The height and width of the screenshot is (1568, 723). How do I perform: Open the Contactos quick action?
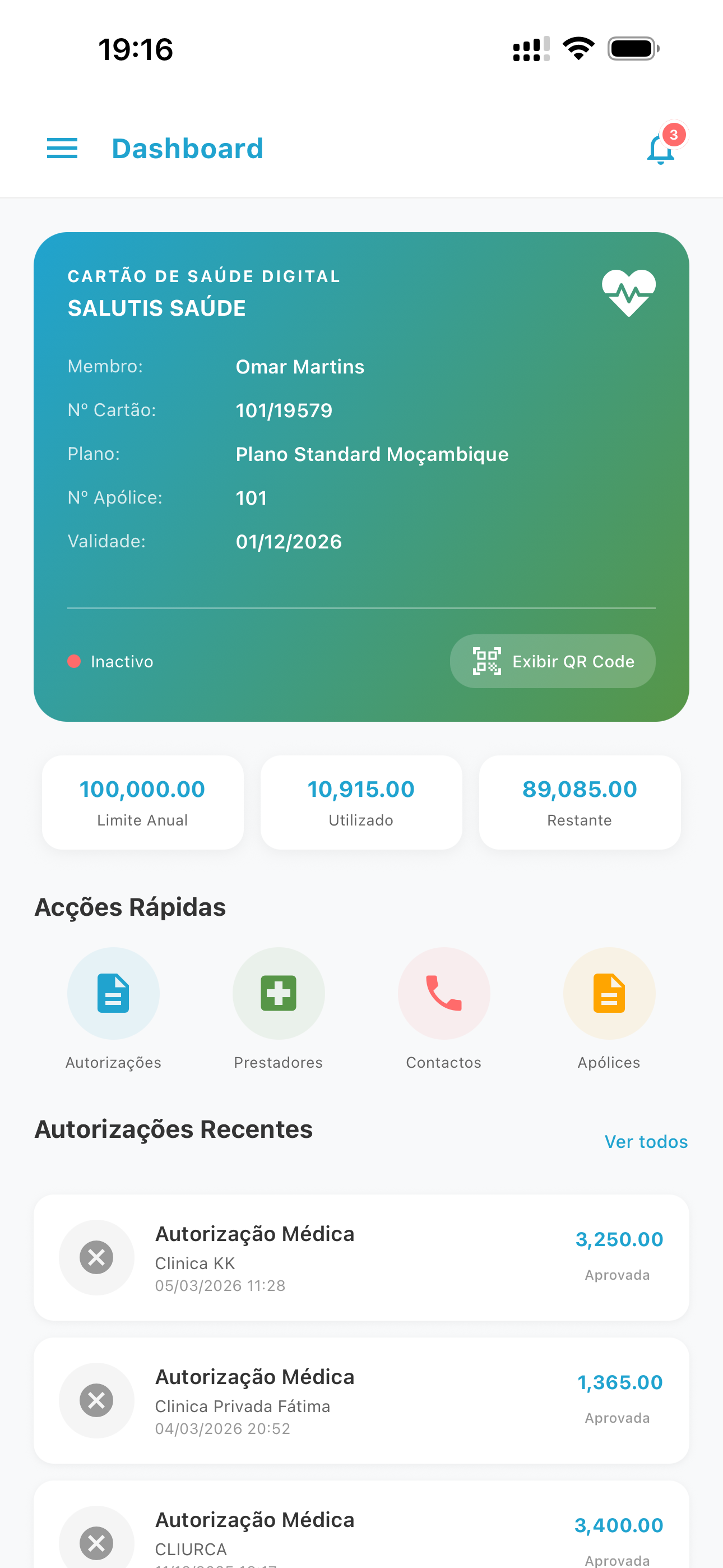pos(444,994)
